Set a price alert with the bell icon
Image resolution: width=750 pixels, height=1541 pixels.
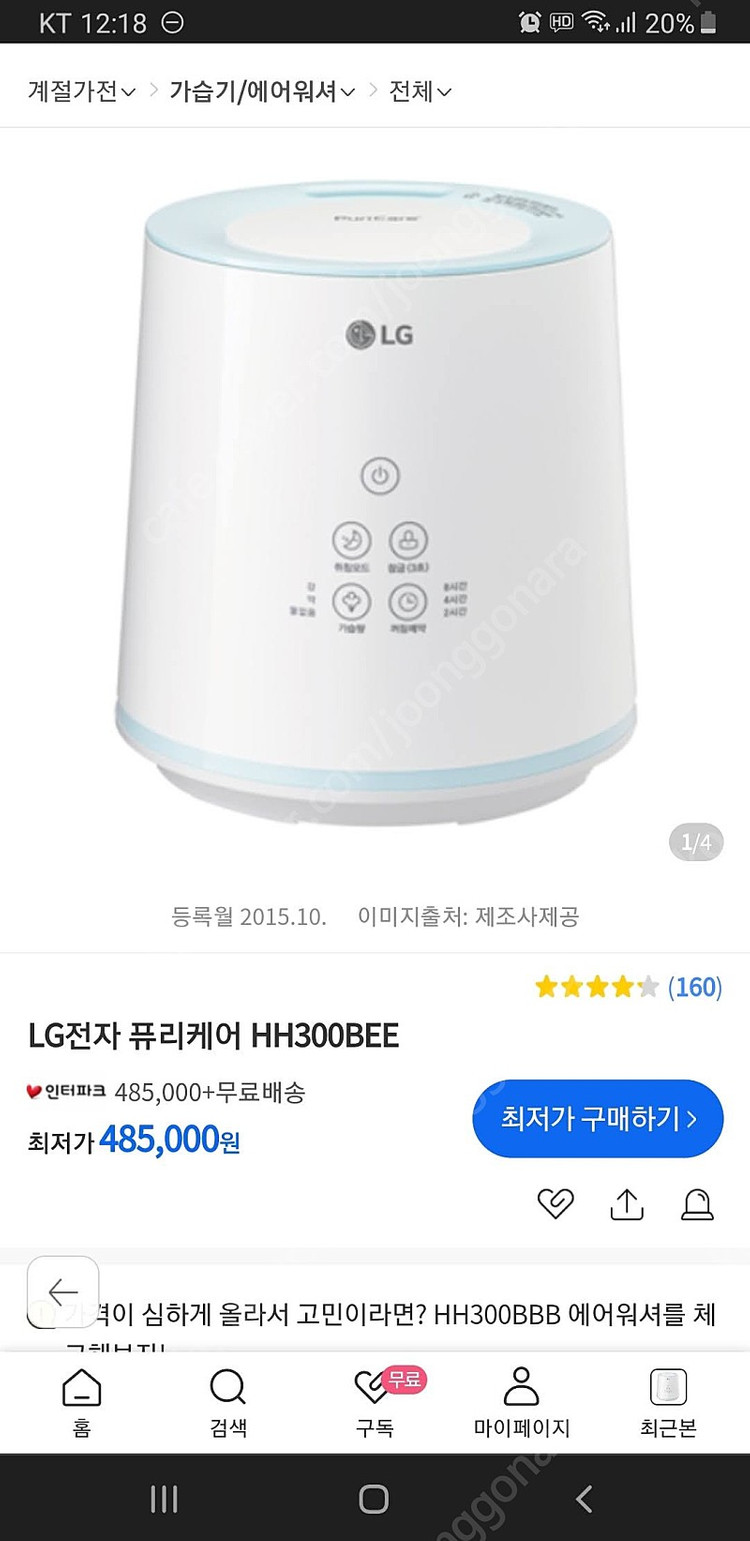click(x=697, y=1205)
